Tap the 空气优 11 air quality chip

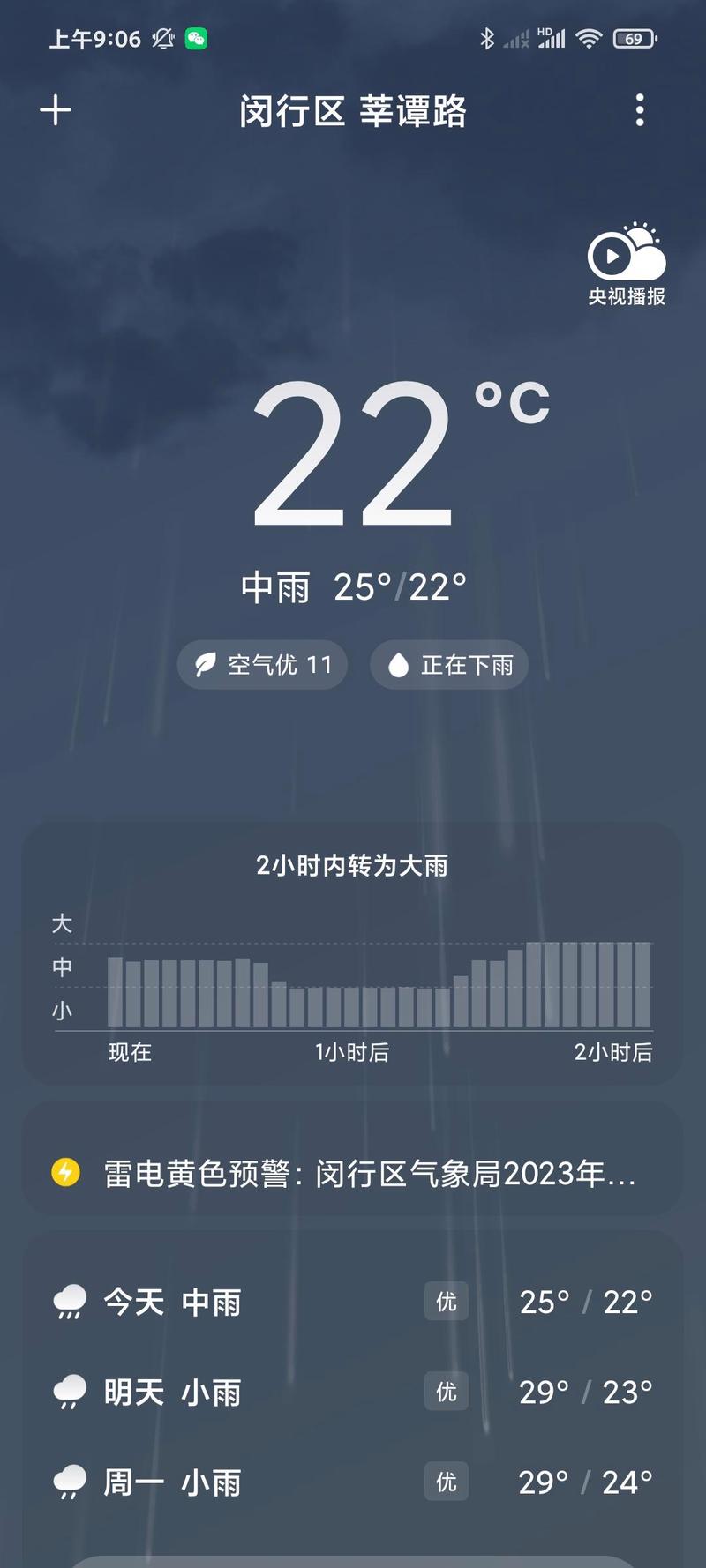[x=261, y=665]
